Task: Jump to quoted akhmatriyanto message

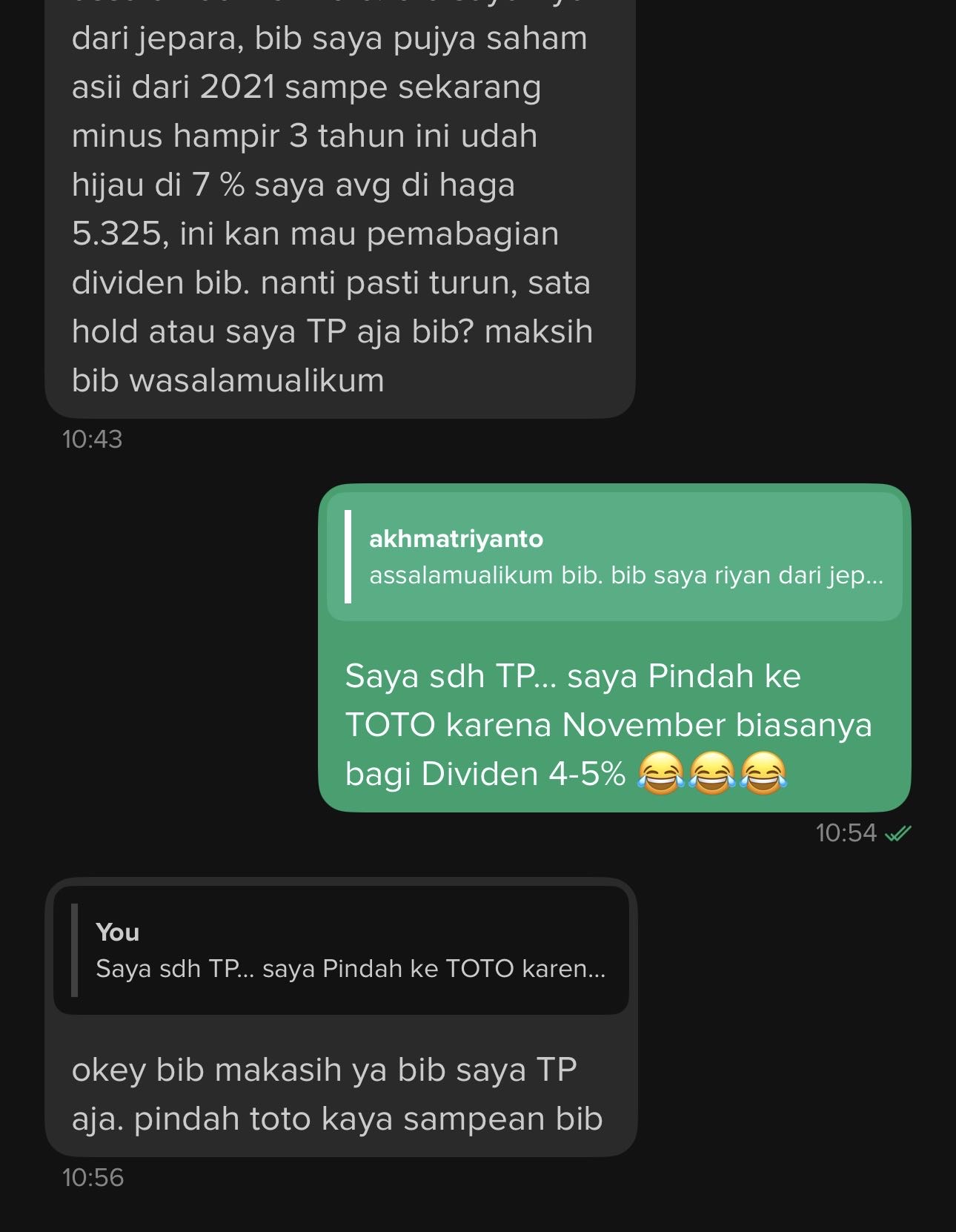Action: click(614, 557)
